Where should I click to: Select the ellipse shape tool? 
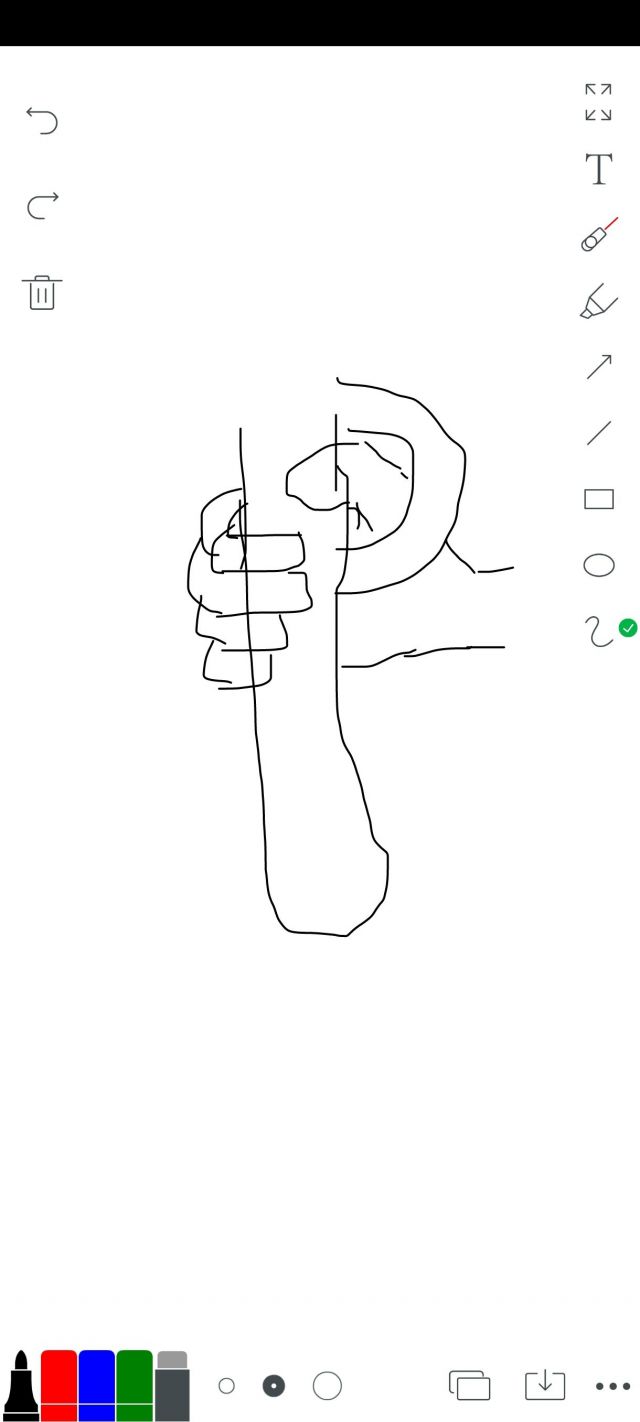pyautogui.click(x=598, y=565)
